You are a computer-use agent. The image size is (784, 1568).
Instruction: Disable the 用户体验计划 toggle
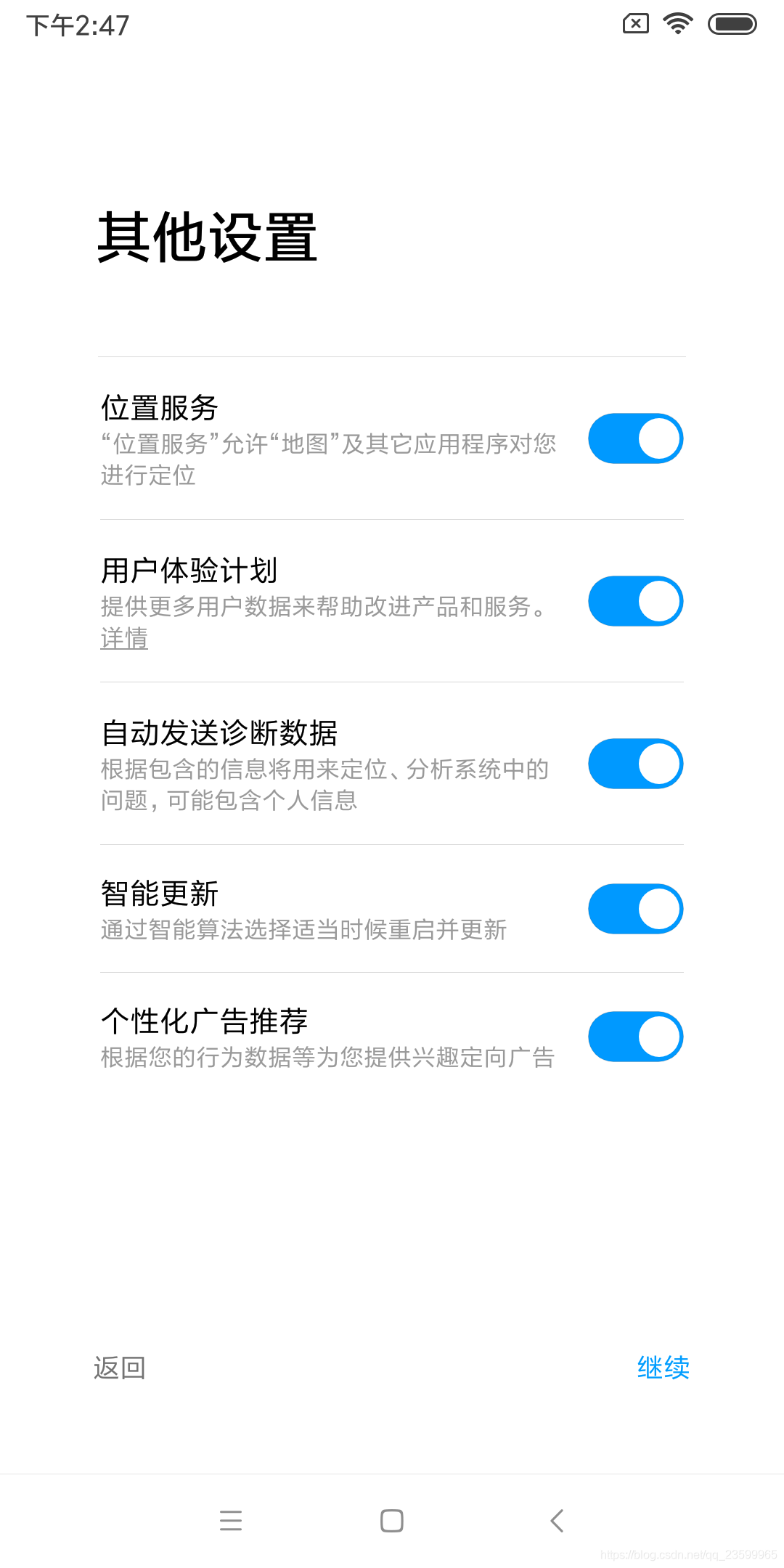[x=635, y=601]
